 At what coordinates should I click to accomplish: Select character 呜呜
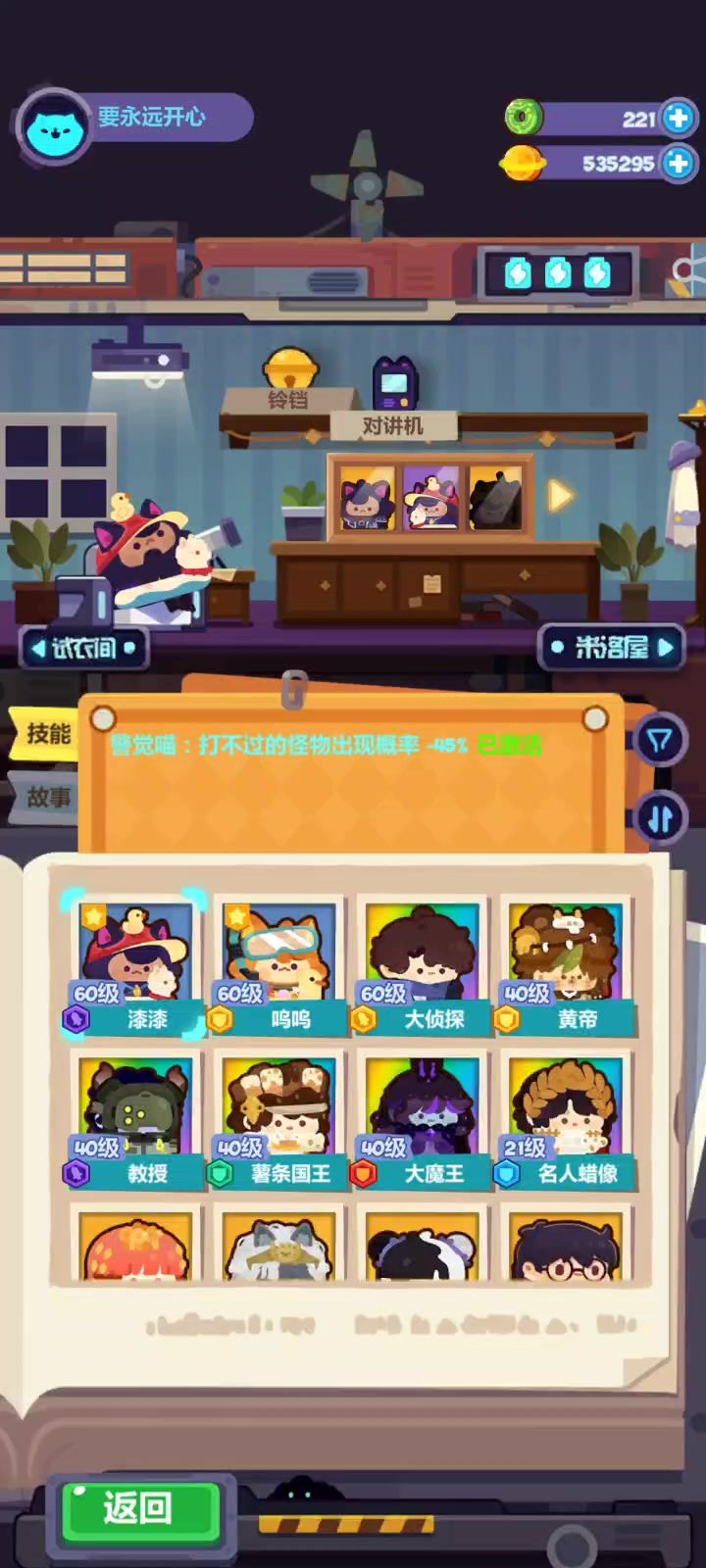(279, 965)
